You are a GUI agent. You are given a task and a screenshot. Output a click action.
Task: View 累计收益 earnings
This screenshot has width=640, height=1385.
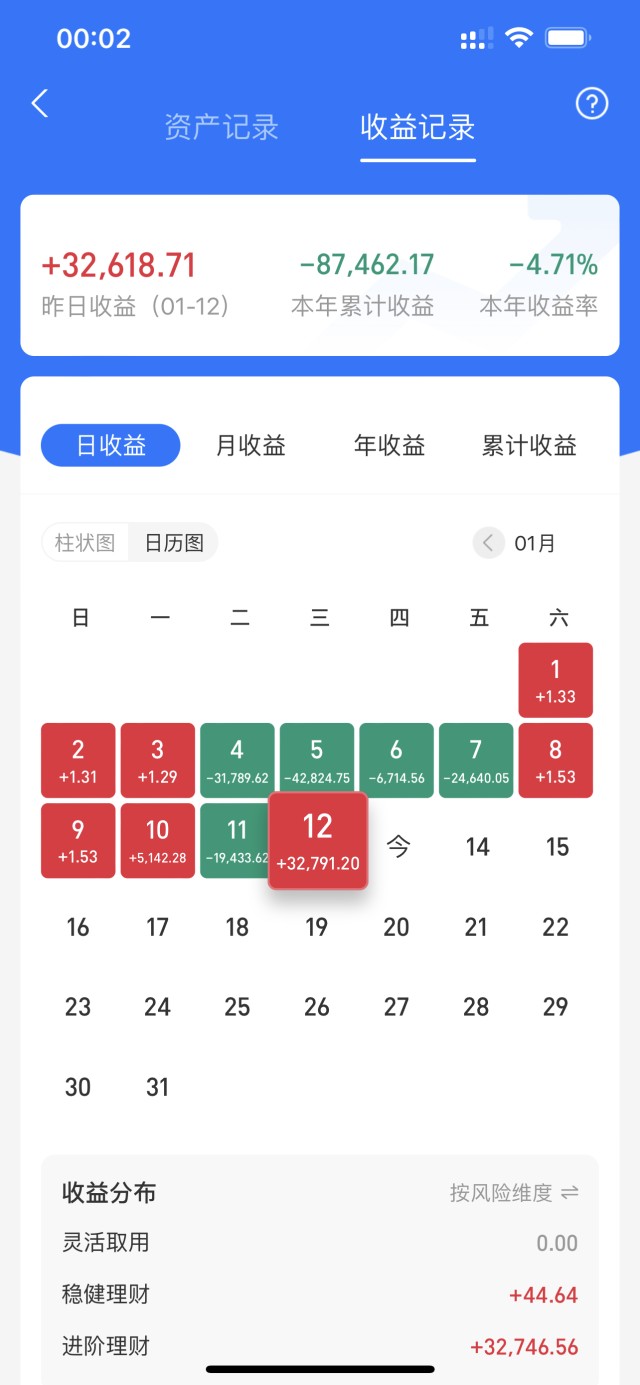click(x=529, y=445)
